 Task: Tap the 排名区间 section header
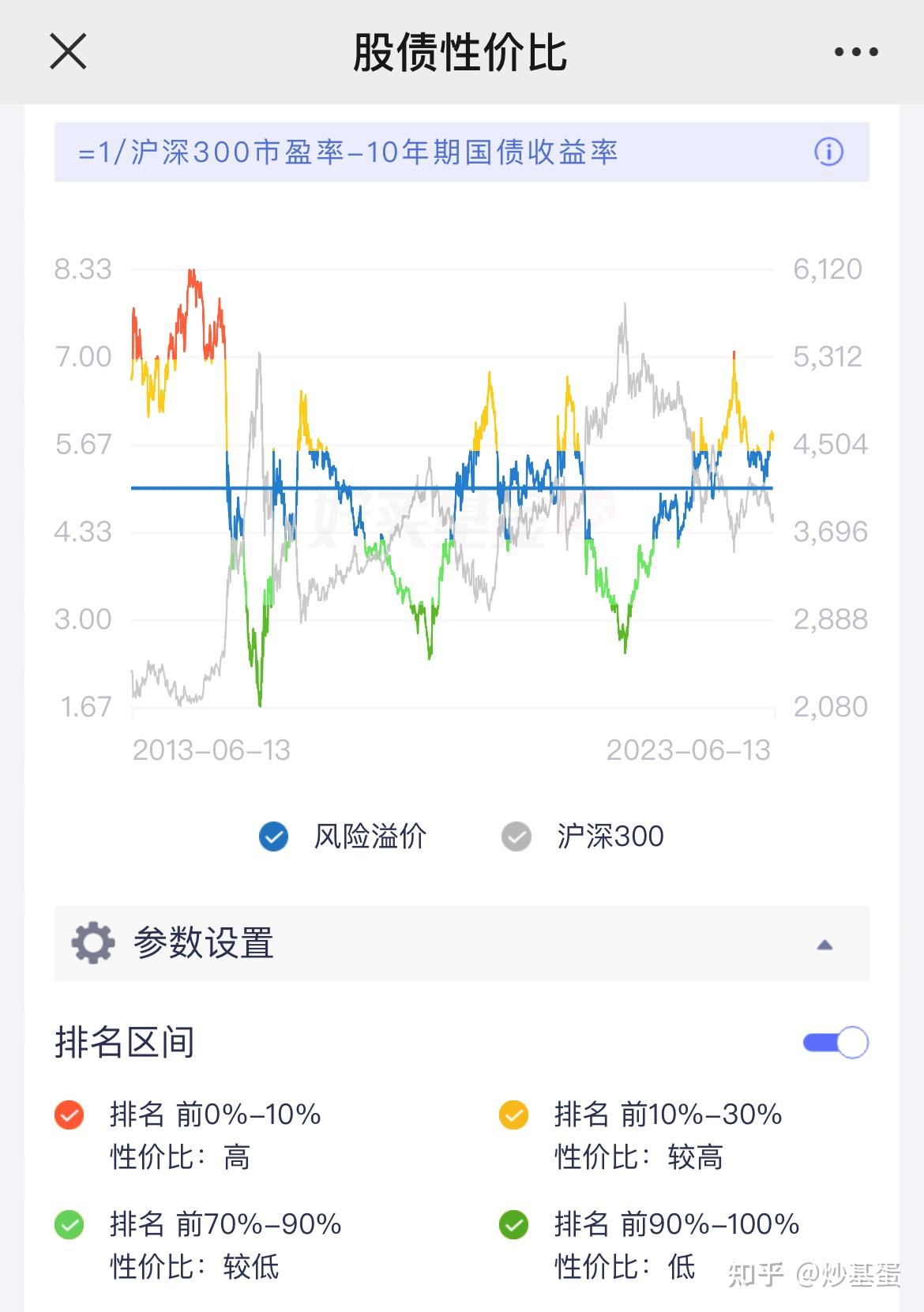coord(120,1043)
